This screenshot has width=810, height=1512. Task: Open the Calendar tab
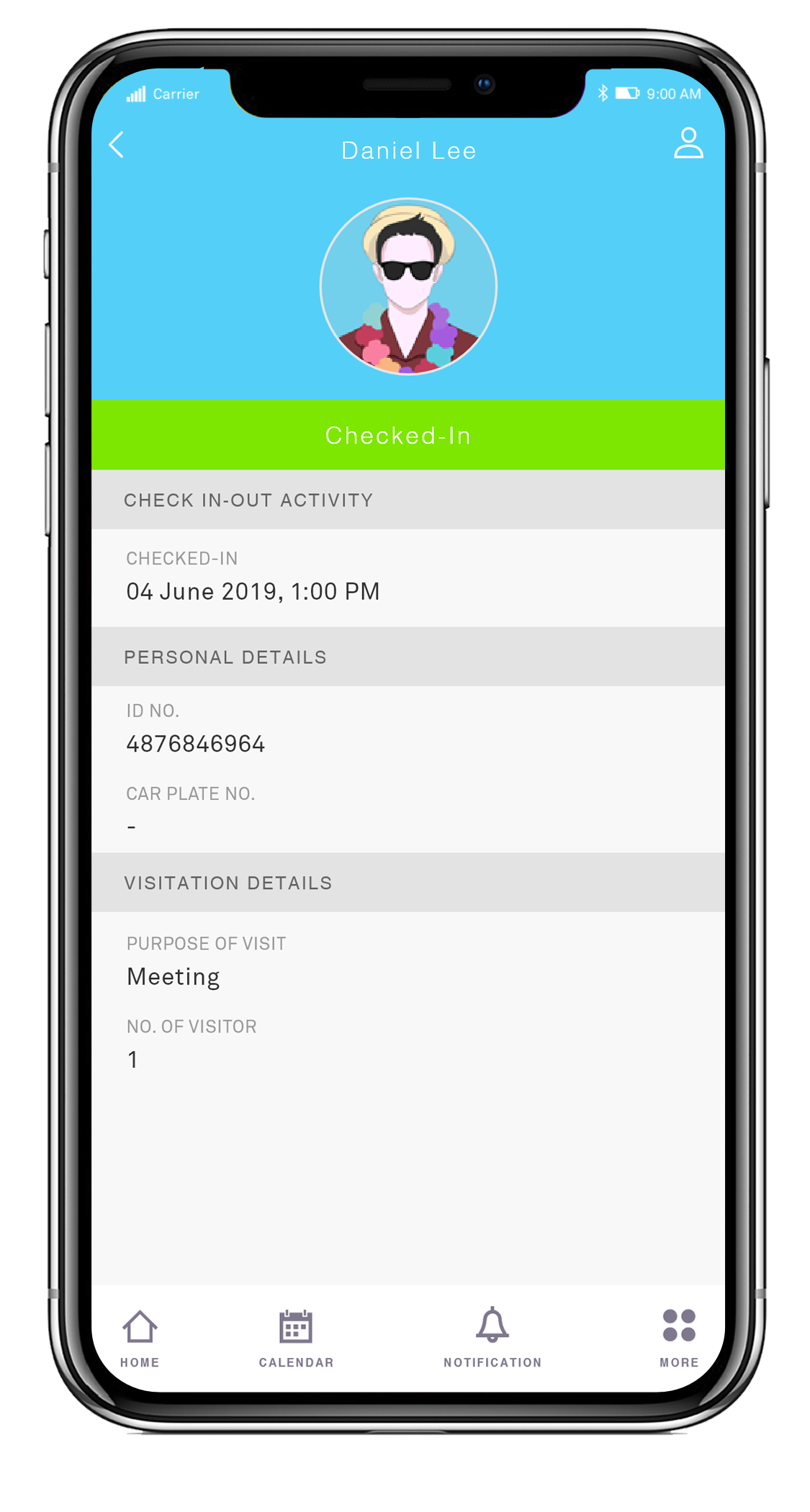(x=296, y=1338)
